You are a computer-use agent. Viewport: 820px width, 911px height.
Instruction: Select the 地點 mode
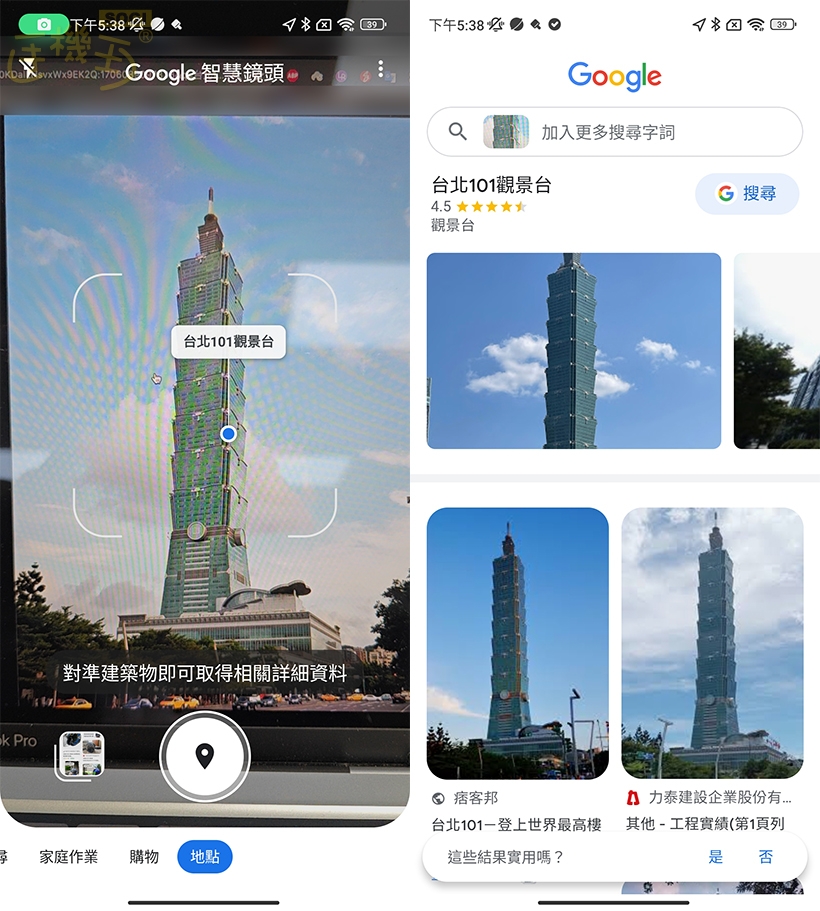[205, 857]
